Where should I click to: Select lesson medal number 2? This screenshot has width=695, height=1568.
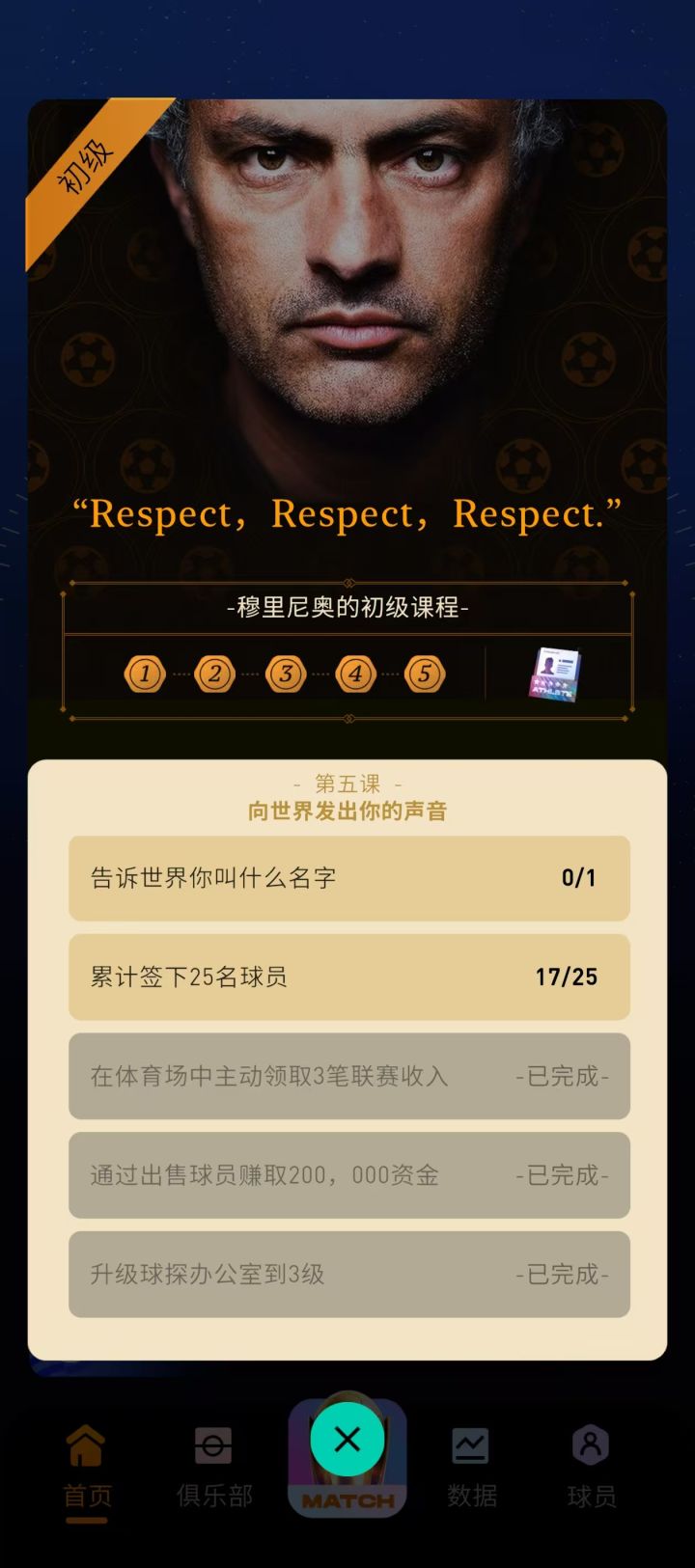(x=215, y=674)
